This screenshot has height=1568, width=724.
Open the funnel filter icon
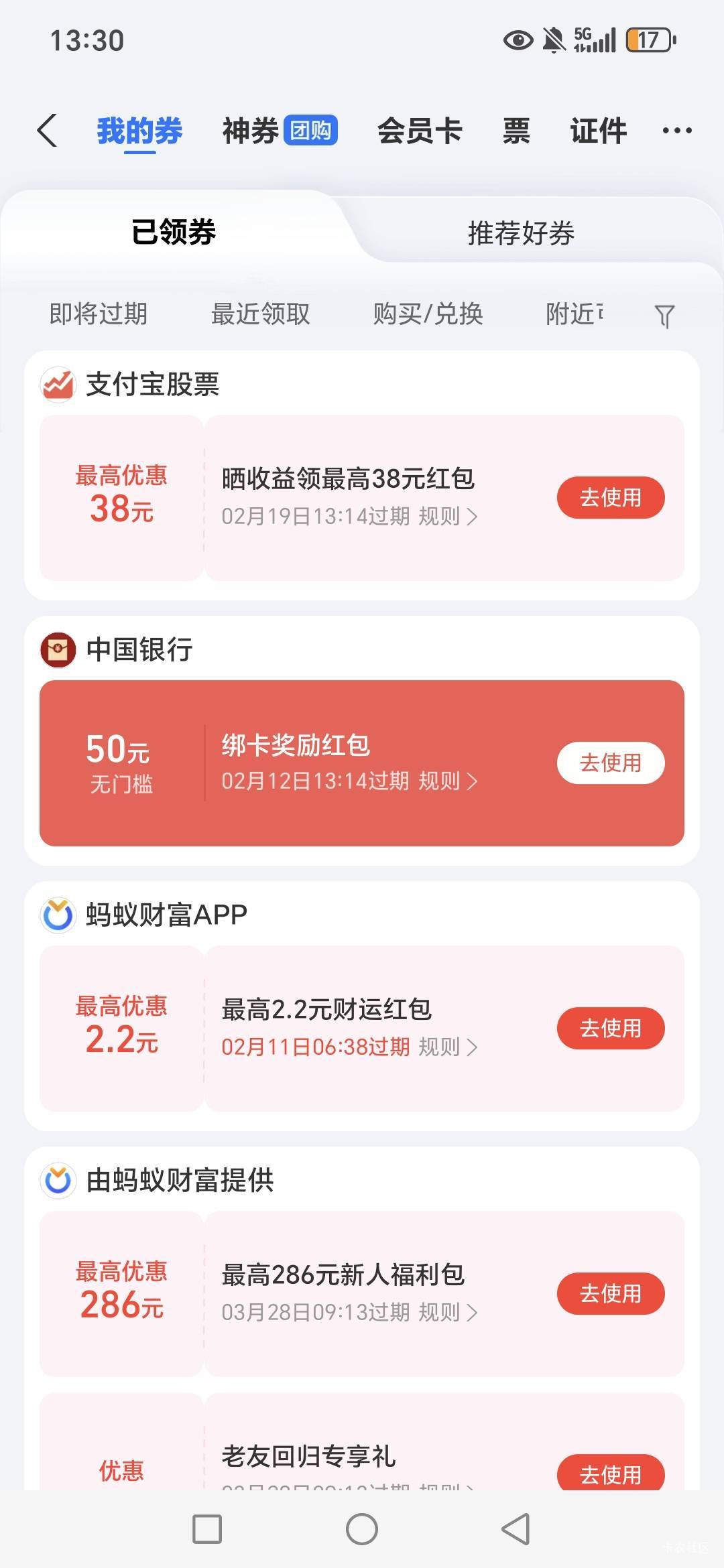point(664,315)
